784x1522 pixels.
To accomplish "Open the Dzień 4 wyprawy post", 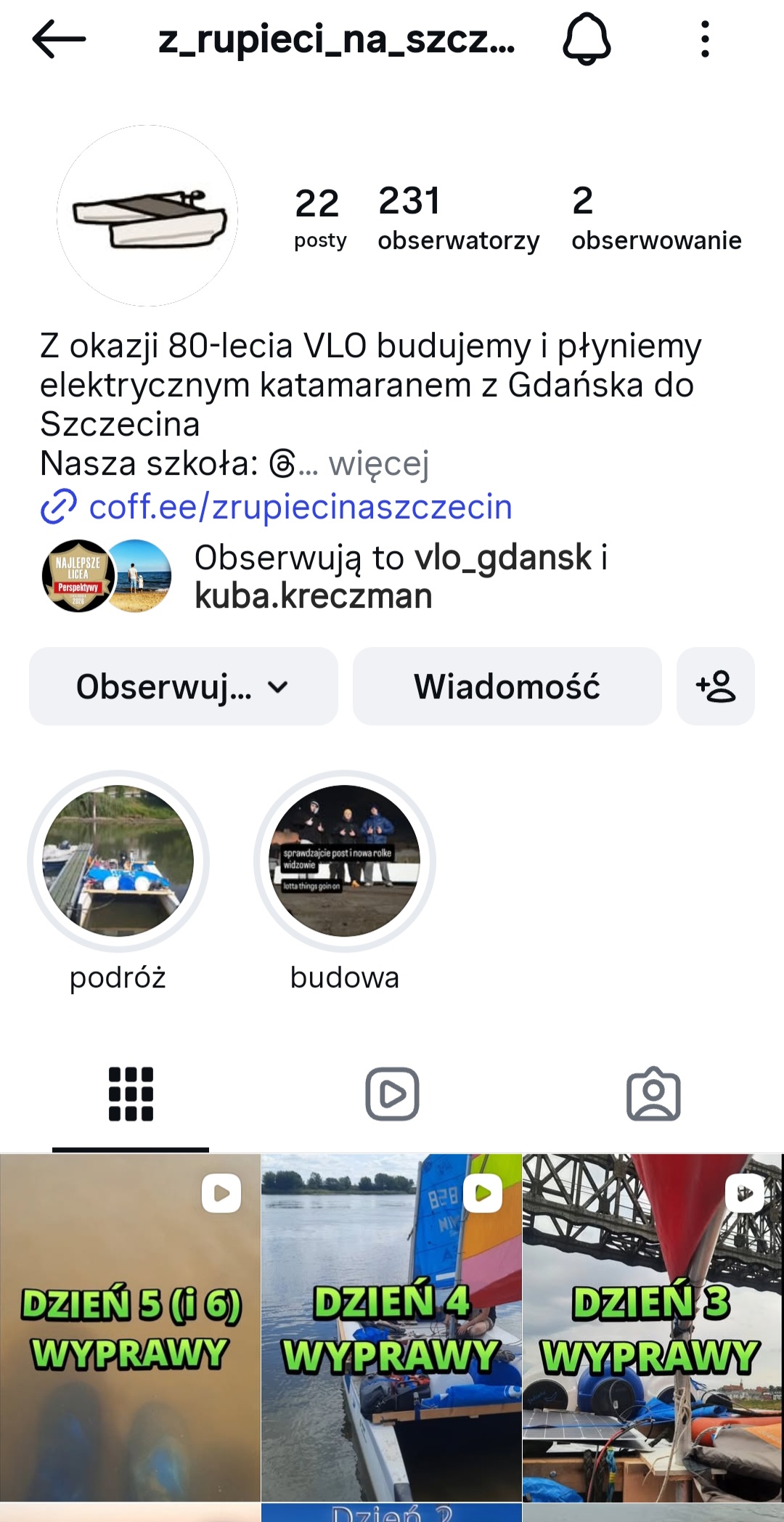I will [392, 1327].
